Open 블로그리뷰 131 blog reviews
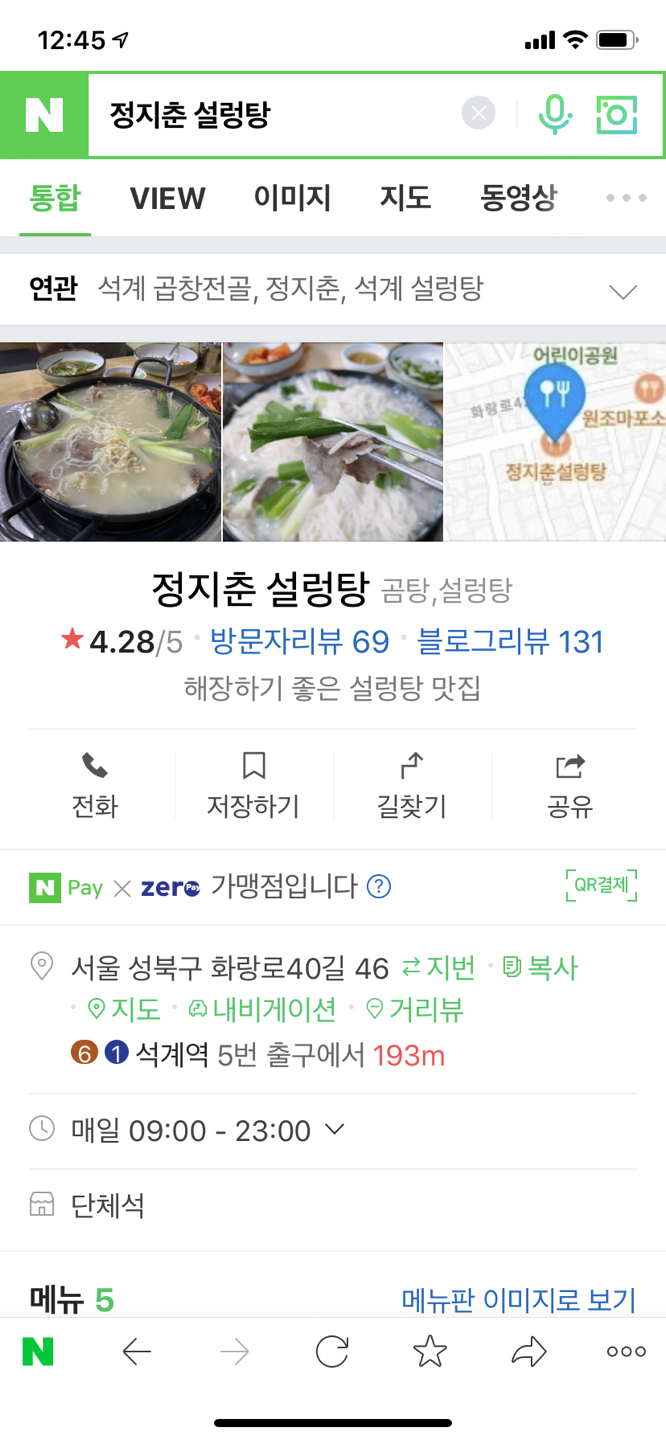This screenshot has width=666, height=1440. click(x=510, y=641)
